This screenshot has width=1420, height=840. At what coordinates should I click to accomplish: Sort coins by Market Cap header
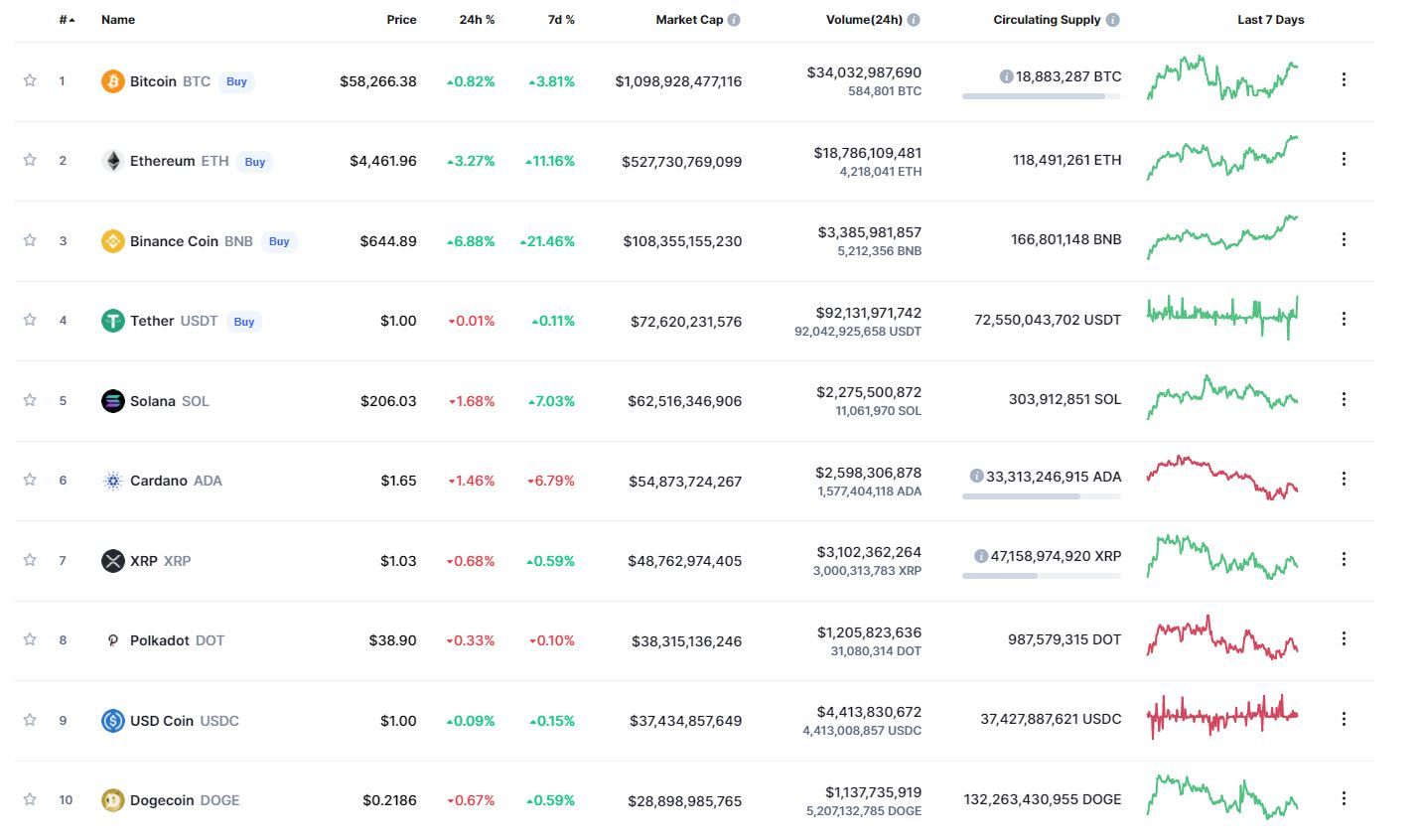tap(689, 20)
